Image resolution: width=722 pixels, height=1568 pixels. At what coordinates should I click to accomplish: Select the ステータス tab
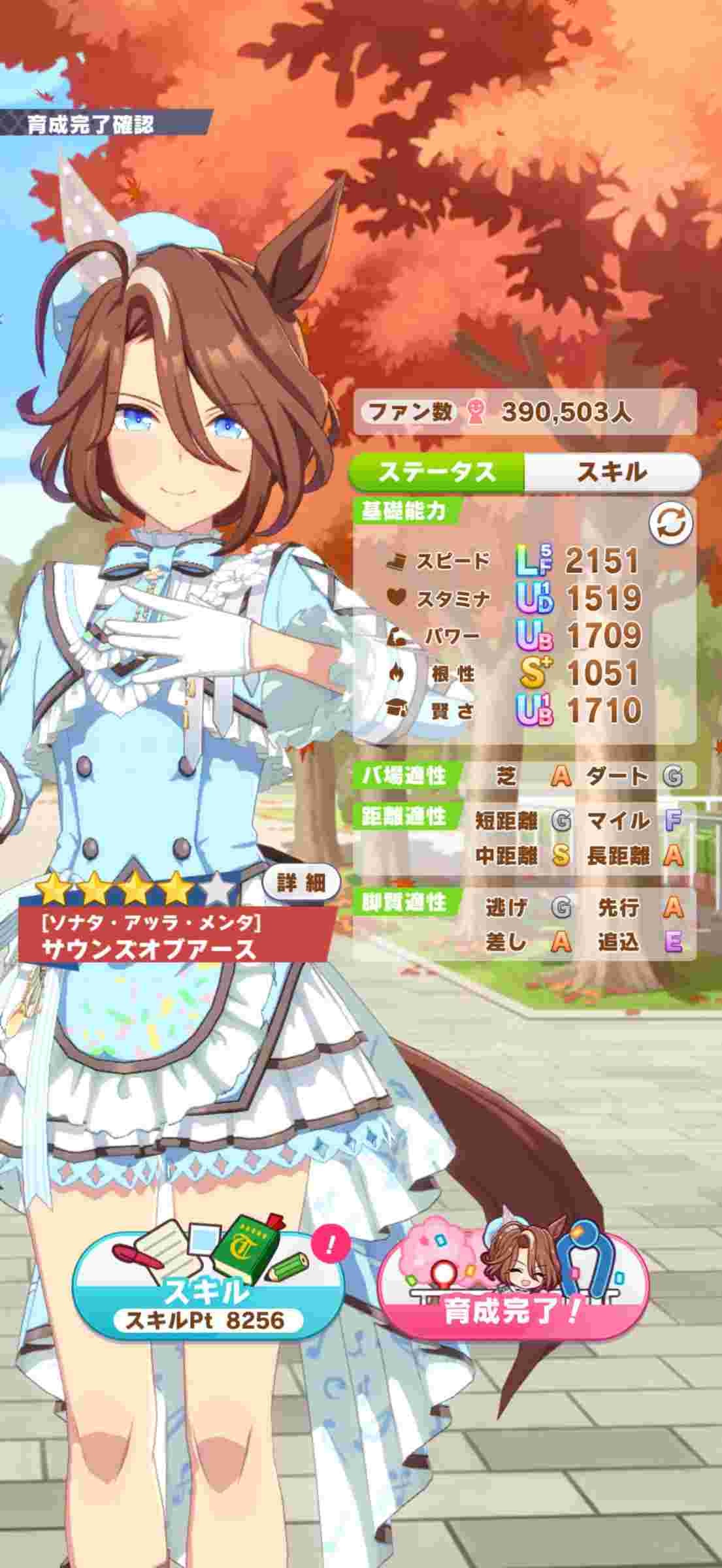438,472
